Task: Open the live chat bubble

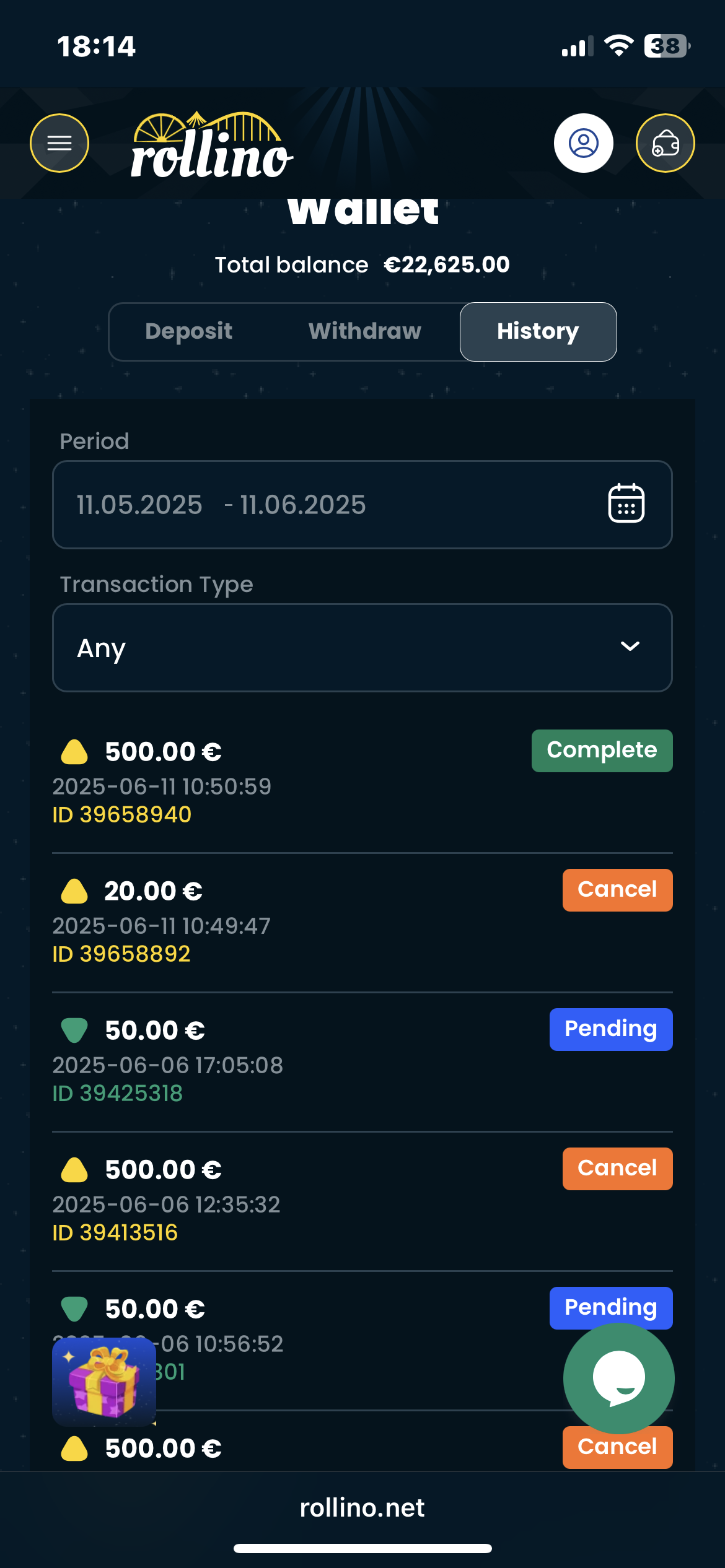Action: 618,1378
